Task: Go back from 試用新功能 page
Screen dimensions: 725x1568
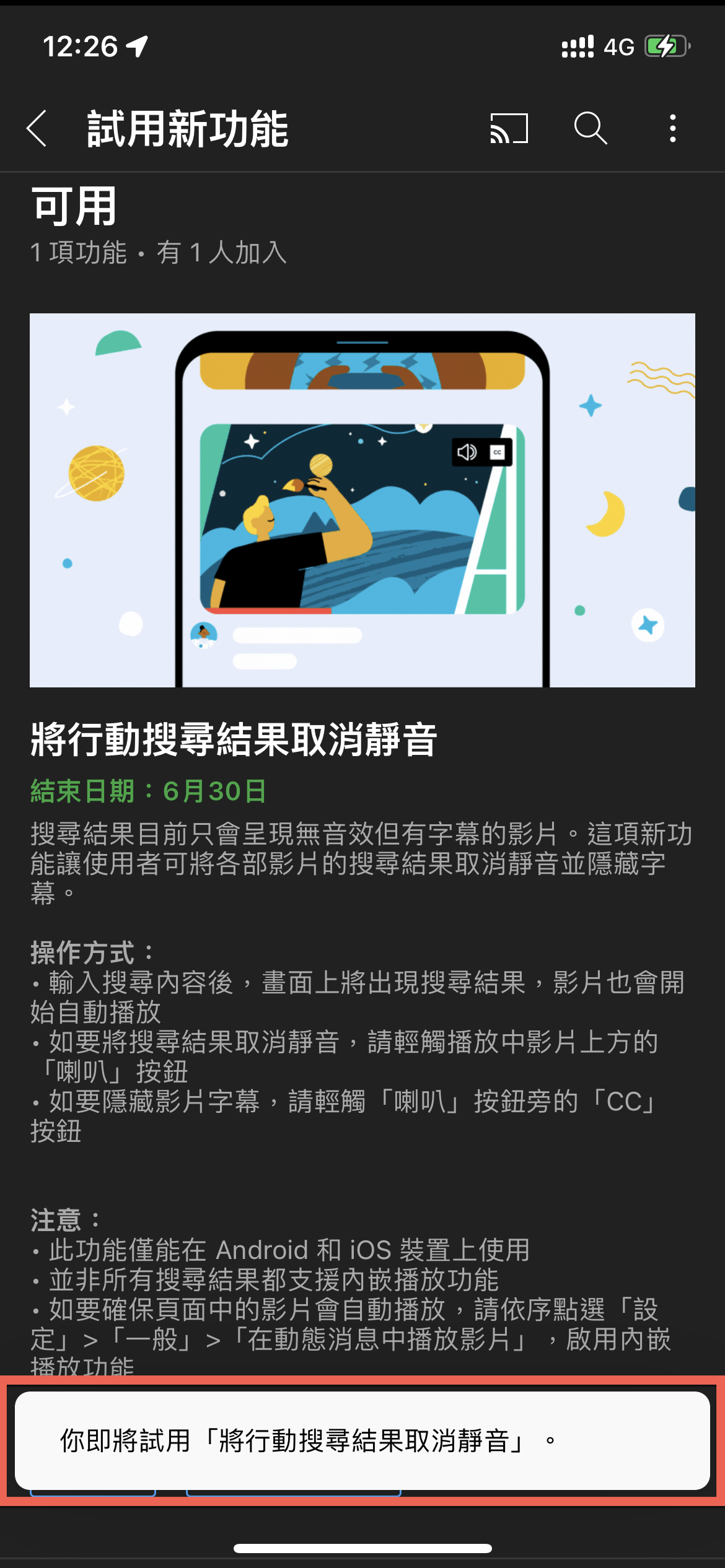Action: [x=37, y=129]
